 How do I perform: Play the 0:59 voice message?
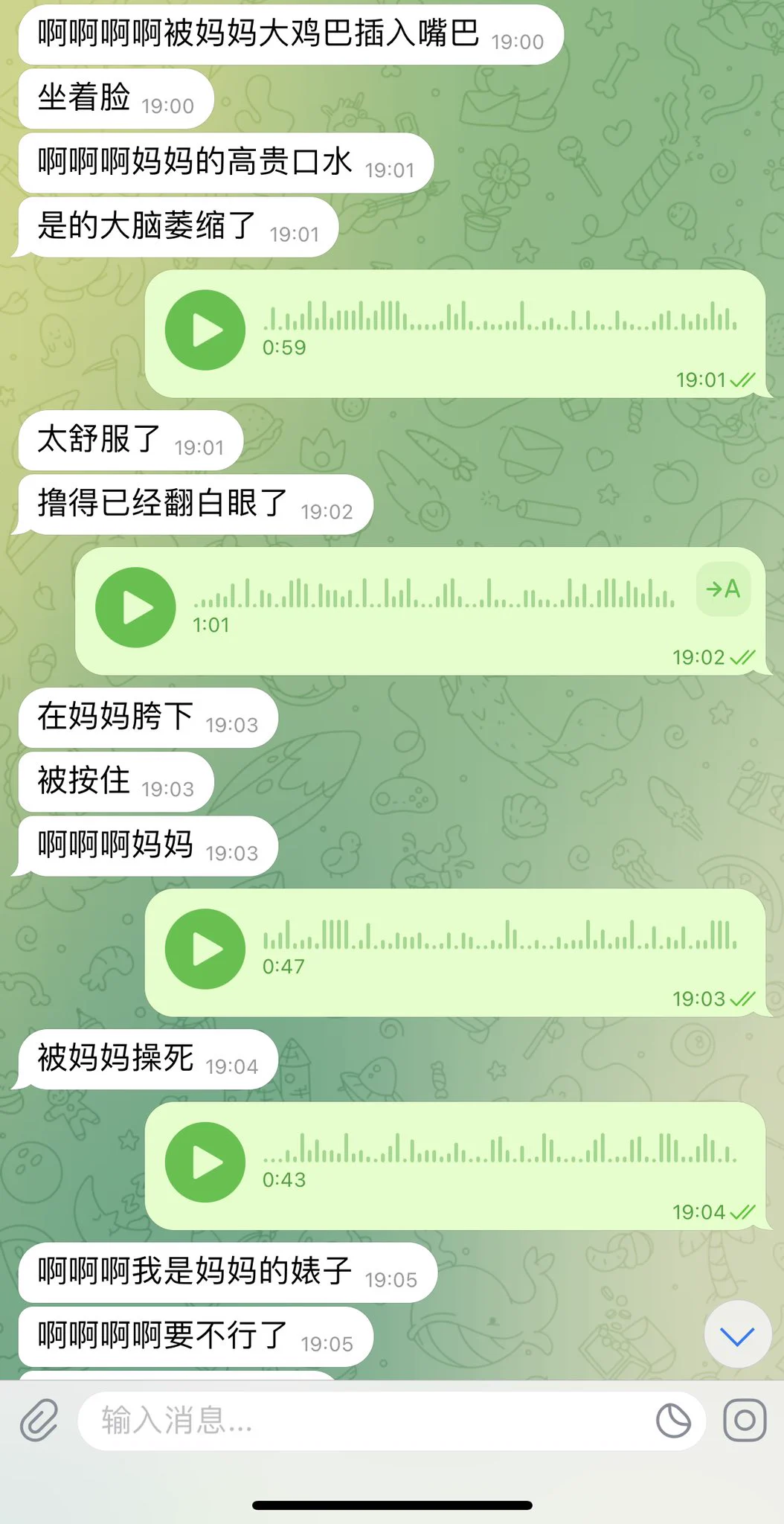[x=205, y=330]
